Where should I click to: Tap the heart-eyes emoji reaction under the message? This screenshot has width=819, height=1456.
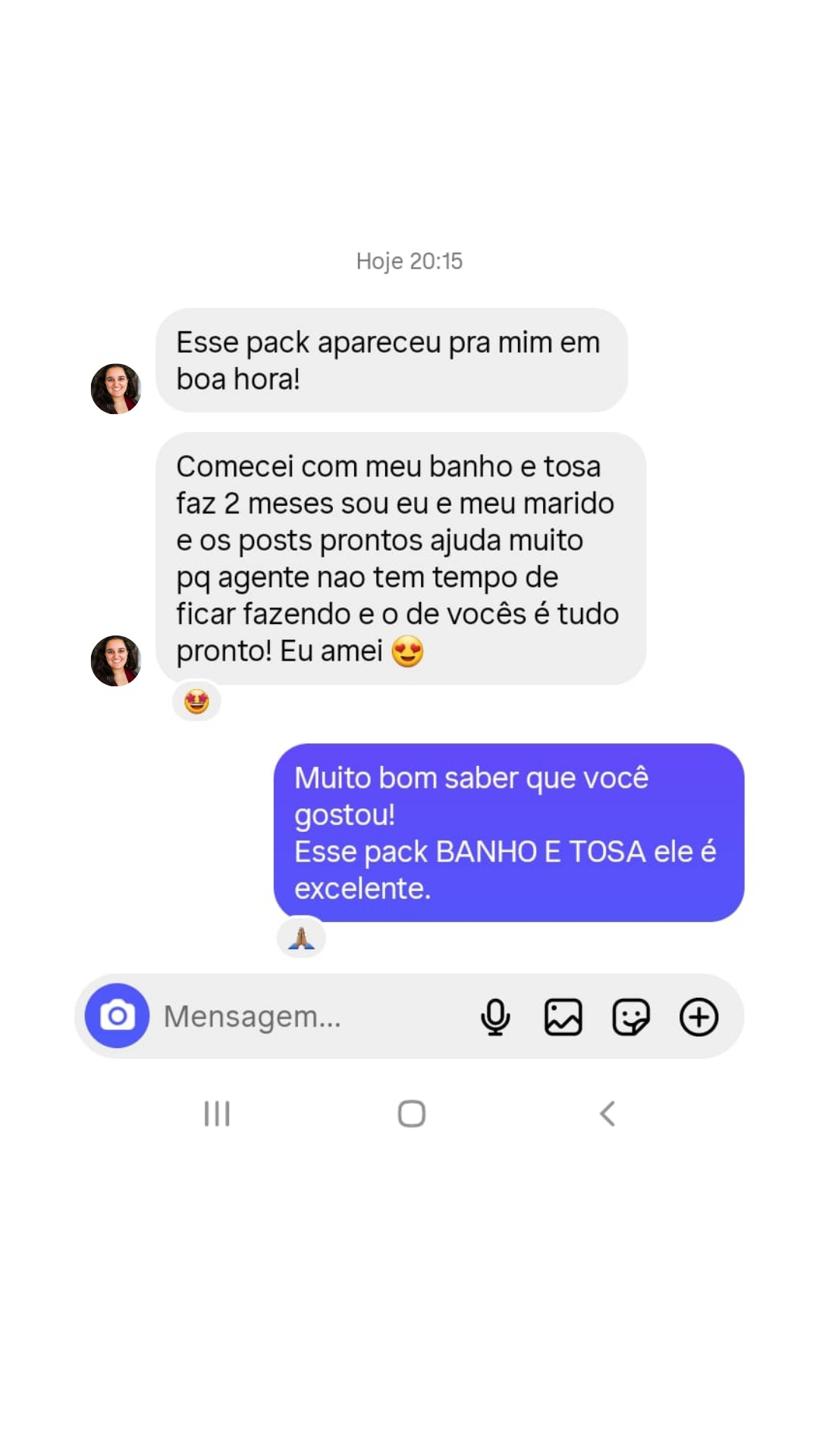pyautogui.click(x=196, y=701)
